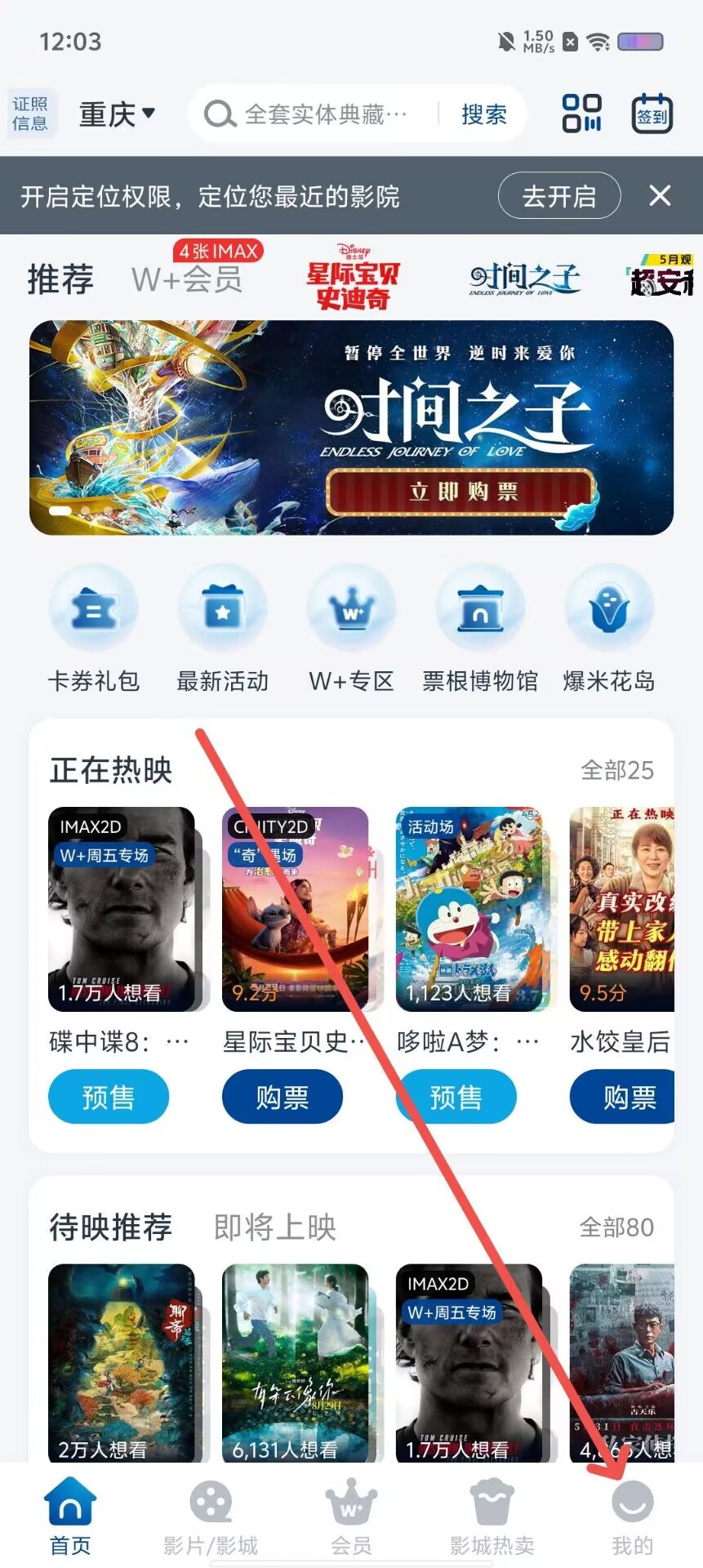Tap the search box with 全套实体典藏
This screenshot has width=703, height=1568.
[318, 114]
